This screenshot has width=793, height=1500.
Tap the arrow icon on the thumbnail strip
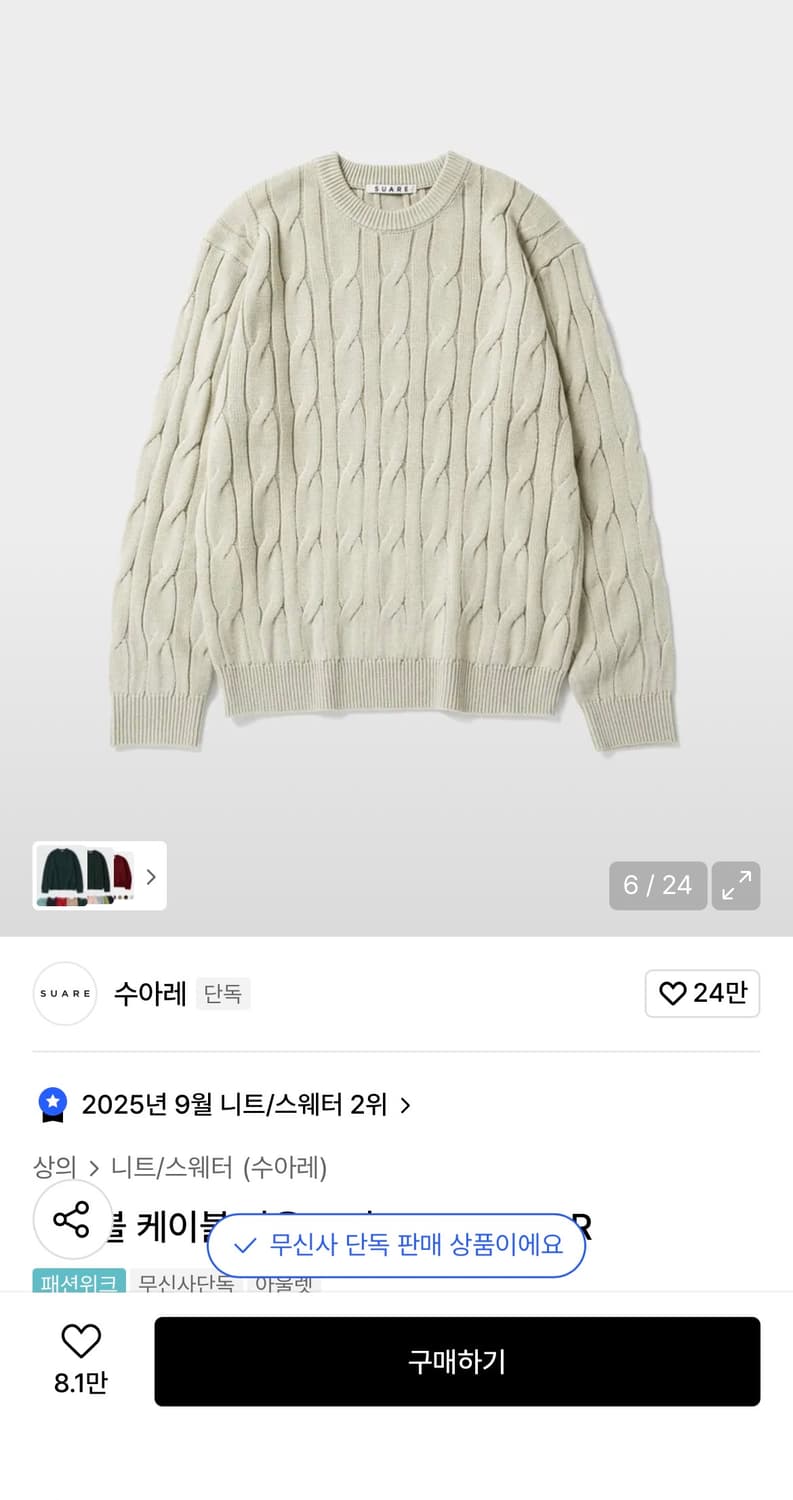[151, 876]
